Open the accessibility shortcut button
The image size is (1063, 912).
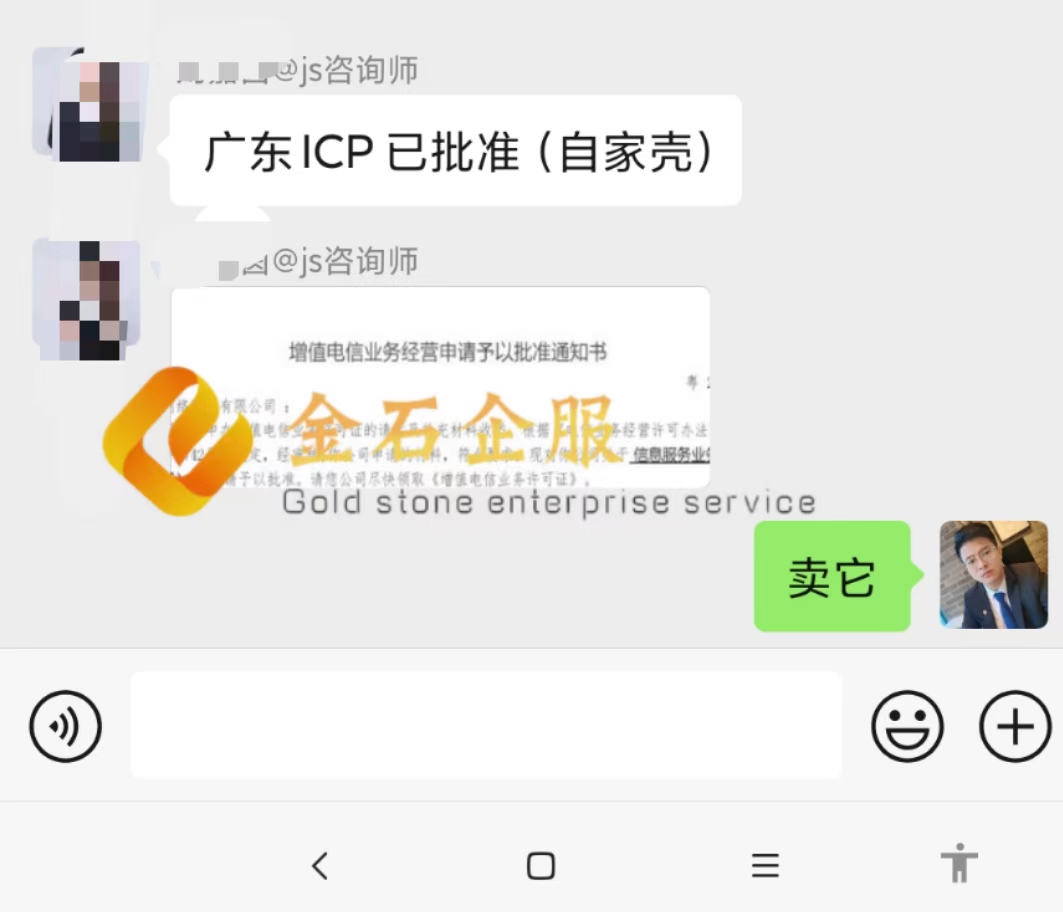(958, 863)
